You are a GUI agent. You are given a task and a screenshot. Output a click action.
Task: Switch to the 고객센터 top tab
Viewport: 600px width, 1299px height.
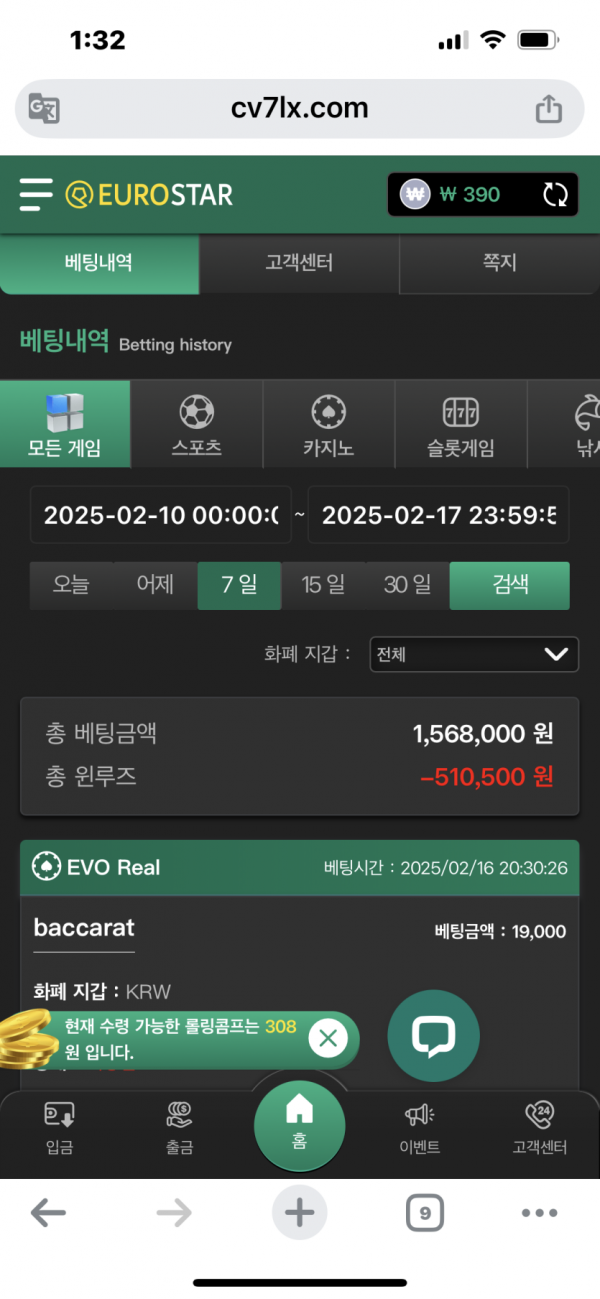299,264
